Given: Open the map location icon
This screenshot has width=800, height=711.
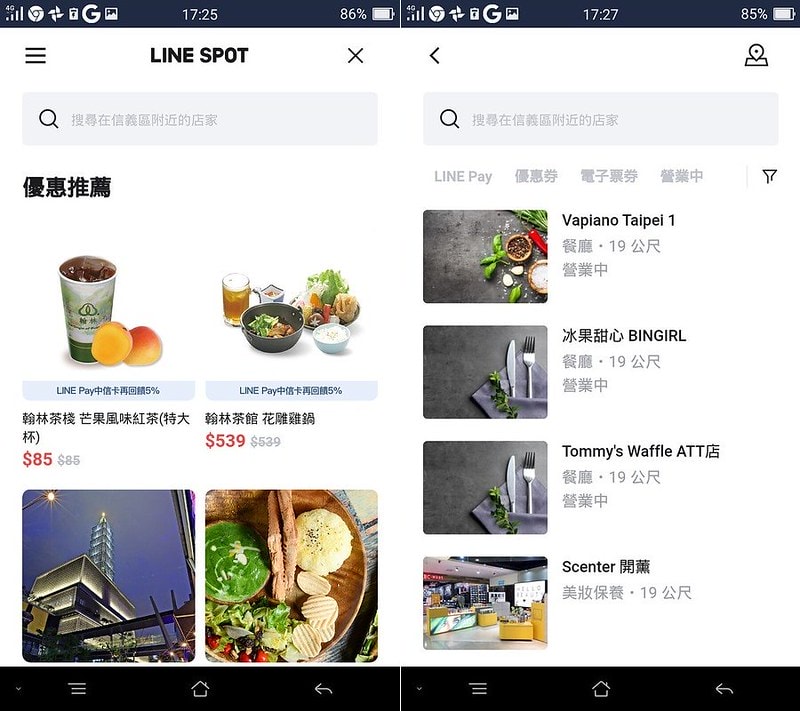Looking at the screenshot, I should 756,56.
